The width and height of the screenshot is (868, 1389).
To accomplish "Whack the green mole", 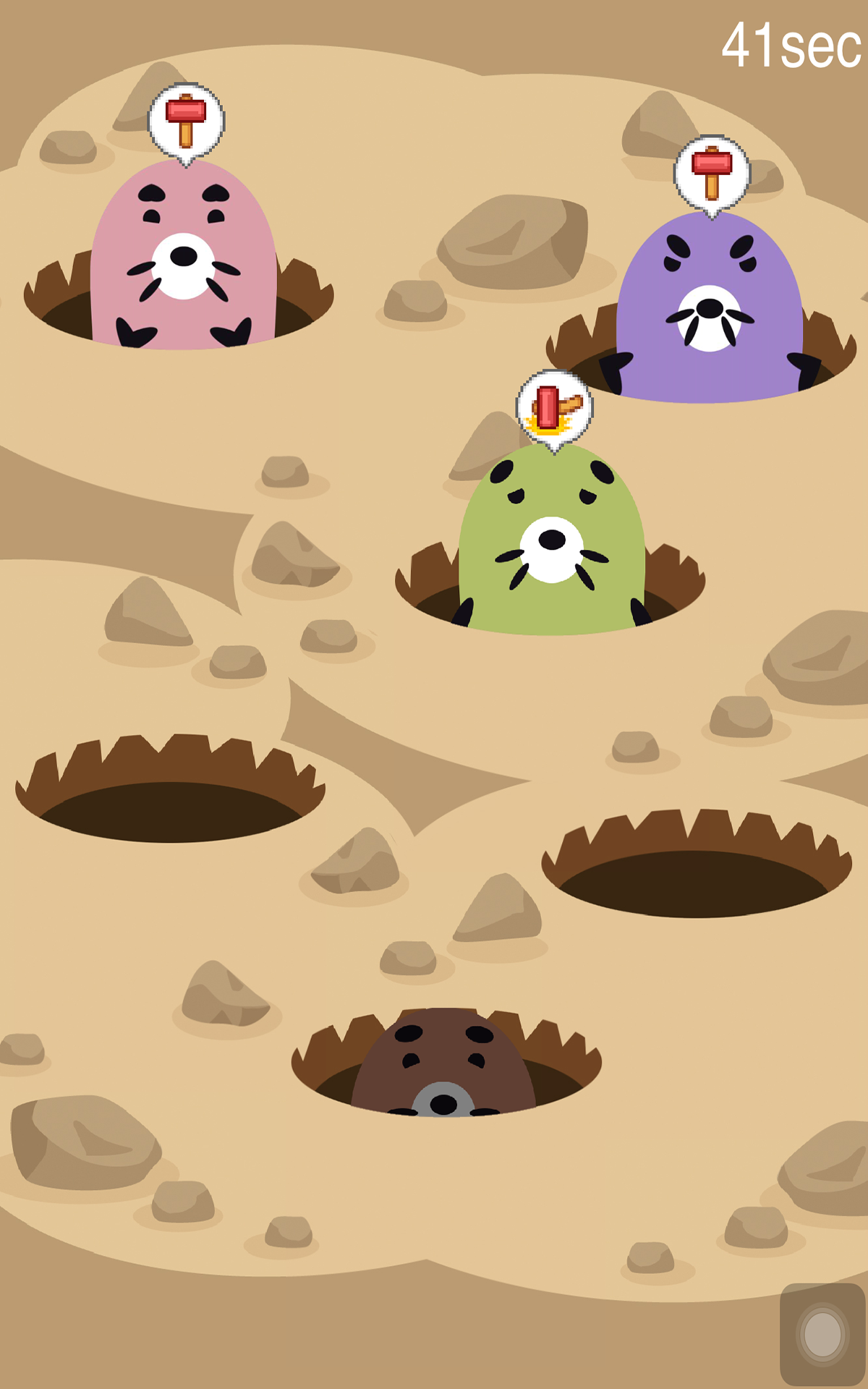I will click(552, 543).
